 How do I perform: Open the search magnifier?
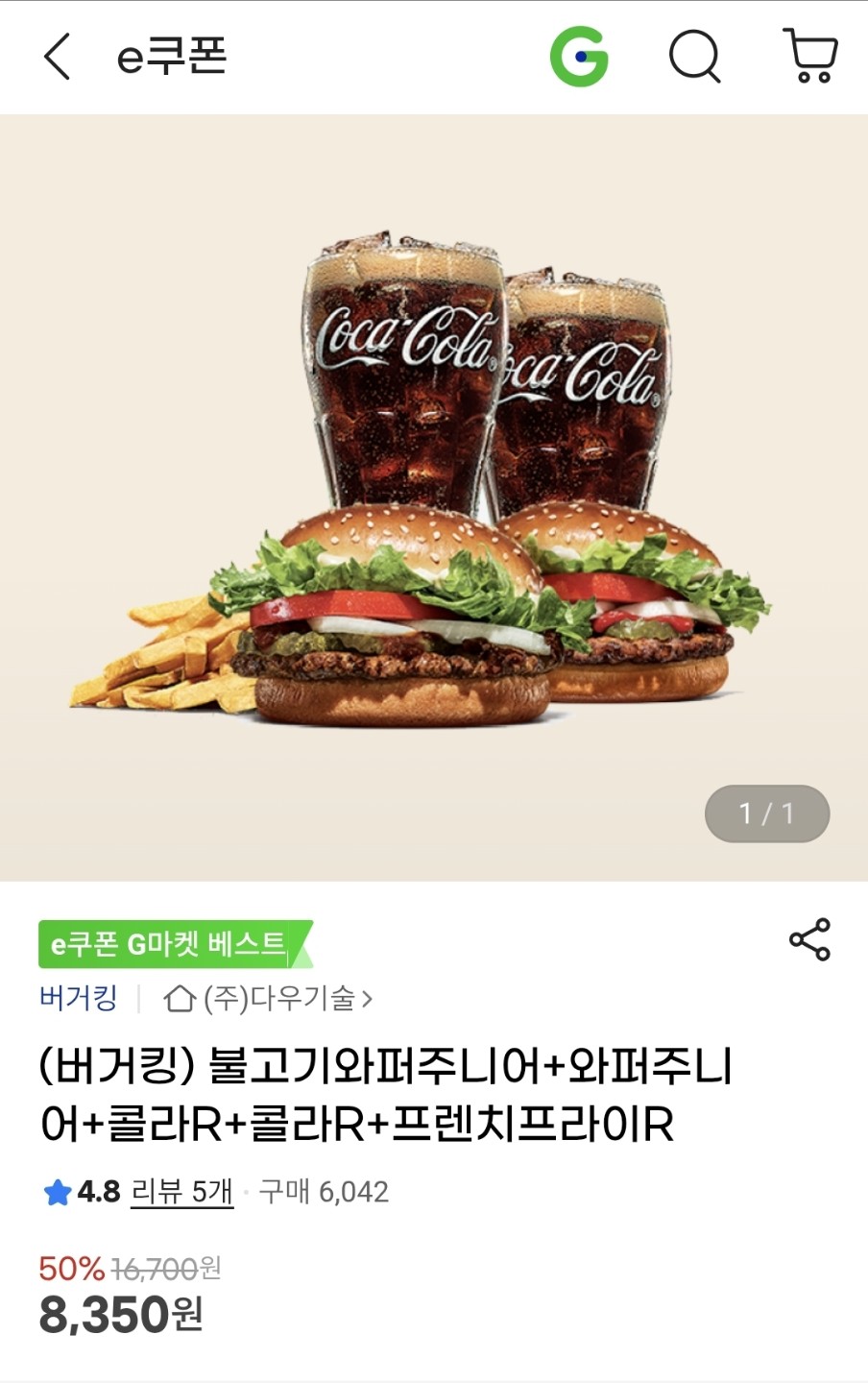coord(694,57)
